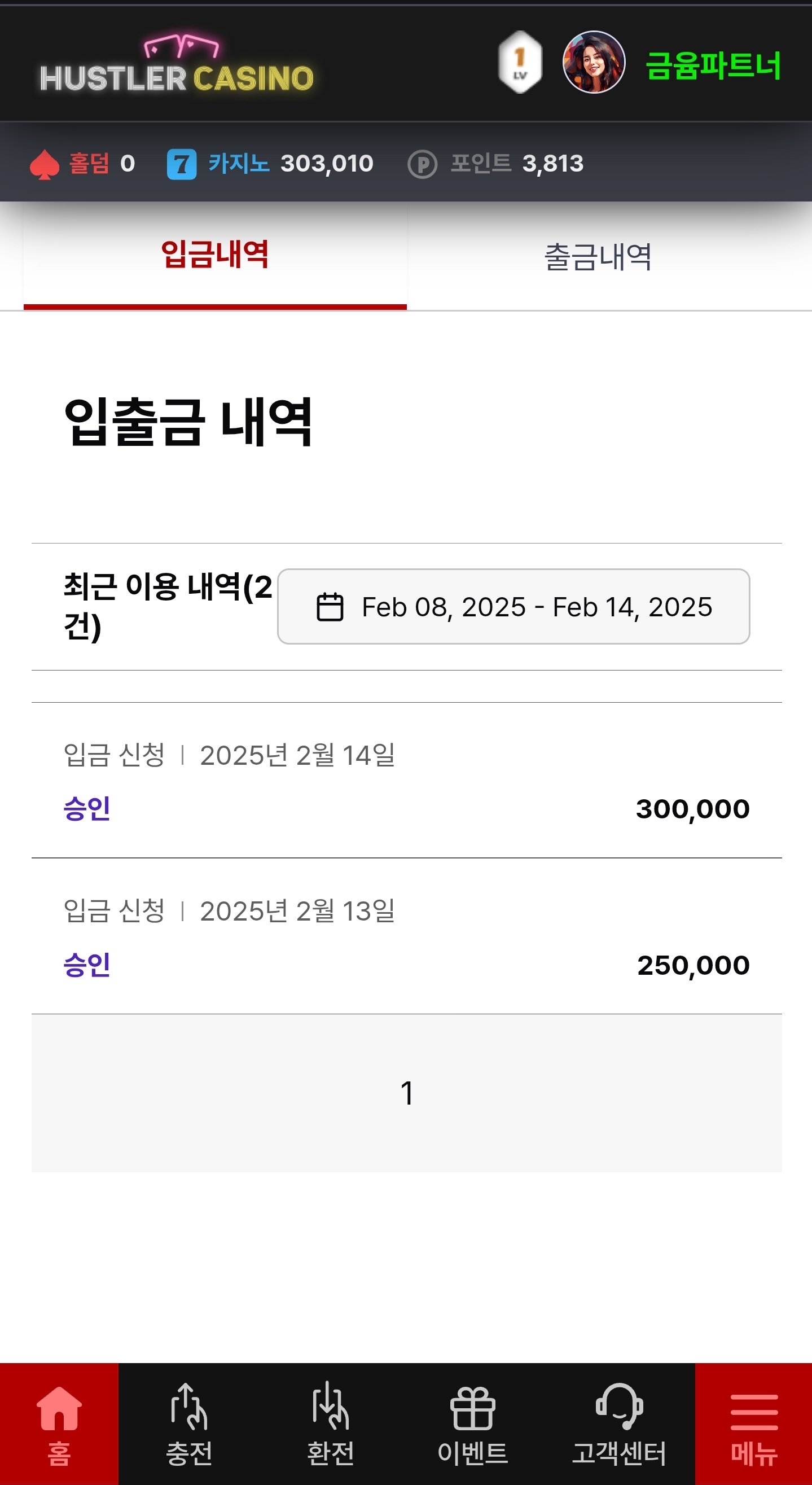The image size is (812, 1485).
Task: Tap the profile avatar picture
Action: (x=594, y=62)
